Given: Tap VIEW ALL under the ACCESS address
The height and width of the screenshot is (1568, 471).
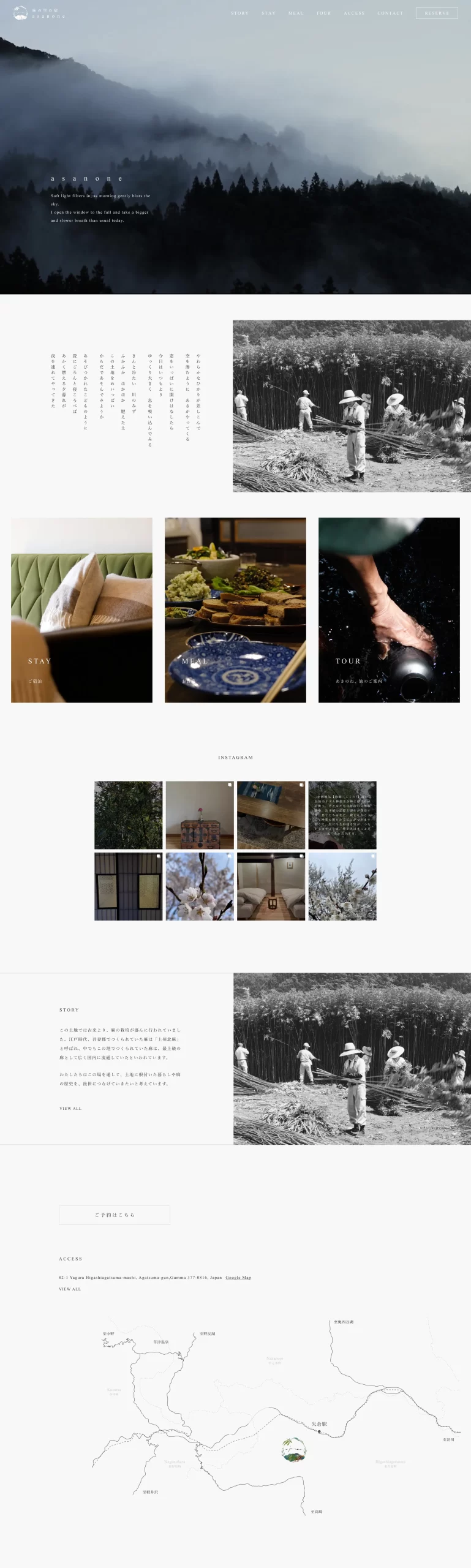Looking at the screenshot, I should [x=70, y=1289].
